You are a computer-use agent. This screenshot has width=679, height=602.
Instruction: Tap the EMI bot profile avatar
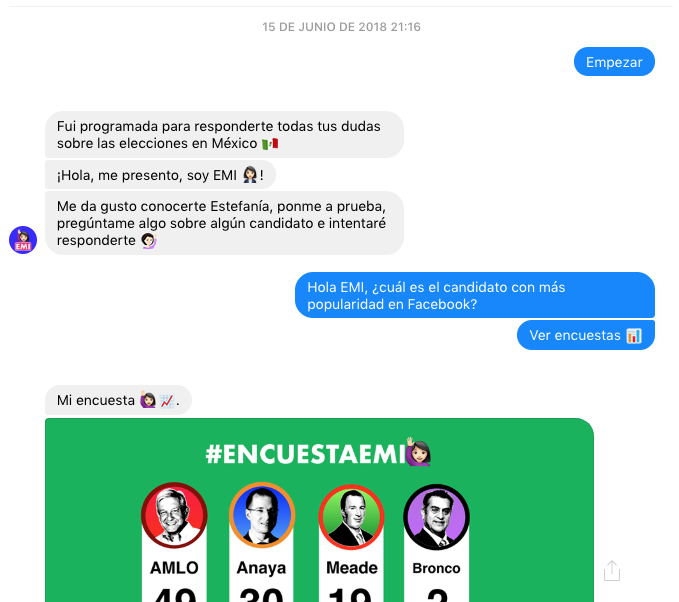tap(23, 240)
